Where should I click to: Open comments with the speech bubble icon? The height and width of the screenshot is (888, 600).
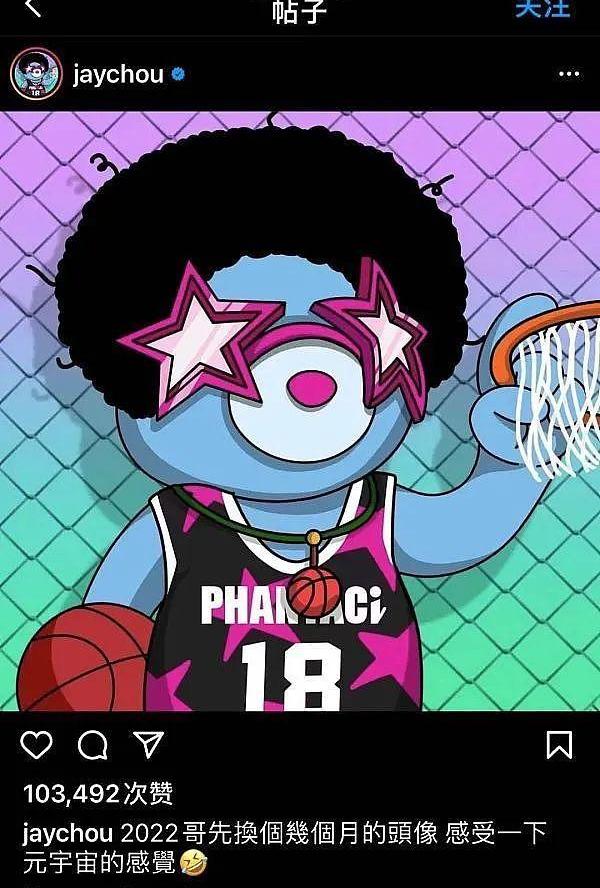click(x=92, y=745)
